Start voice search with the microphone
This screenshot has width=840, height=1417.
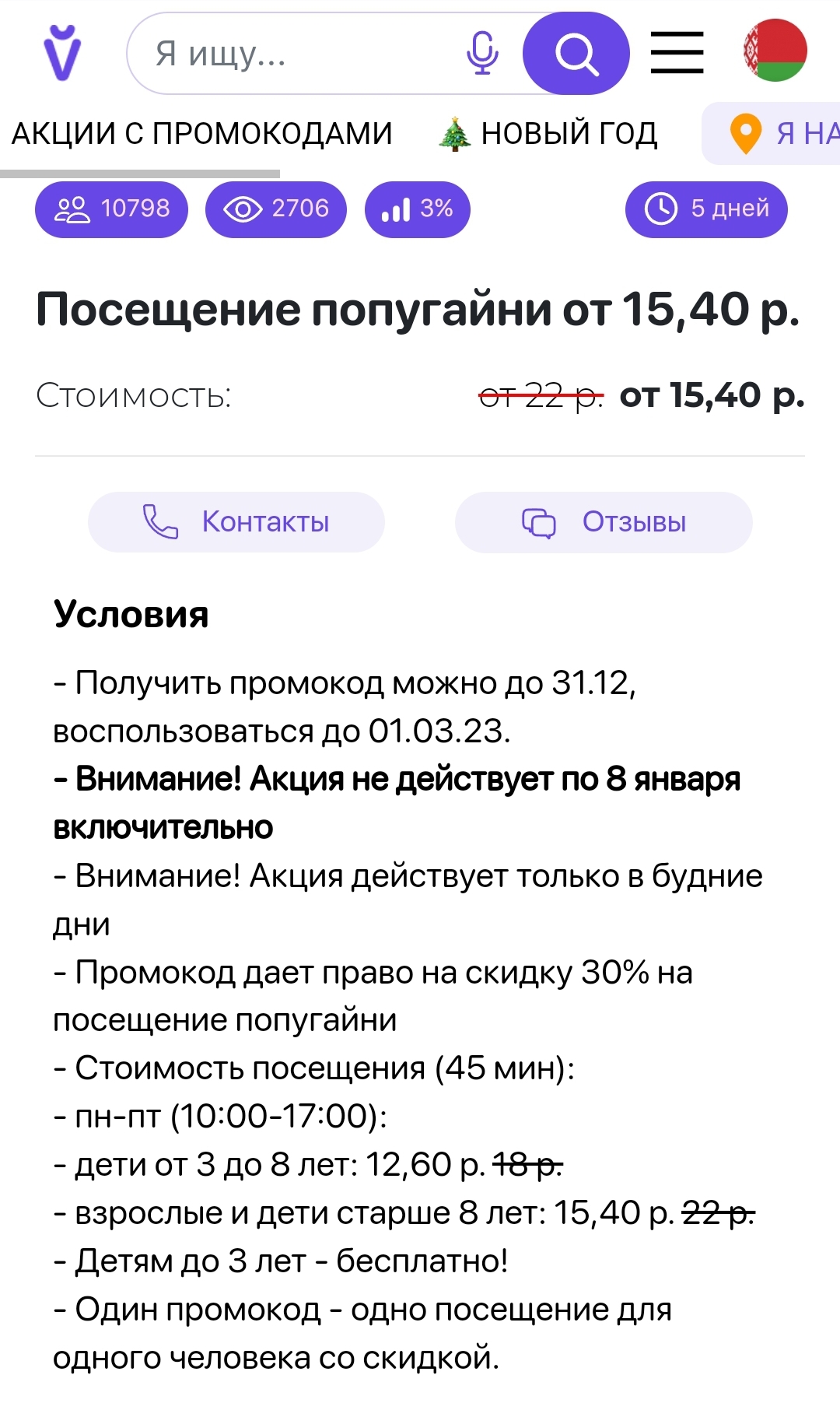[x=482, y=54]
